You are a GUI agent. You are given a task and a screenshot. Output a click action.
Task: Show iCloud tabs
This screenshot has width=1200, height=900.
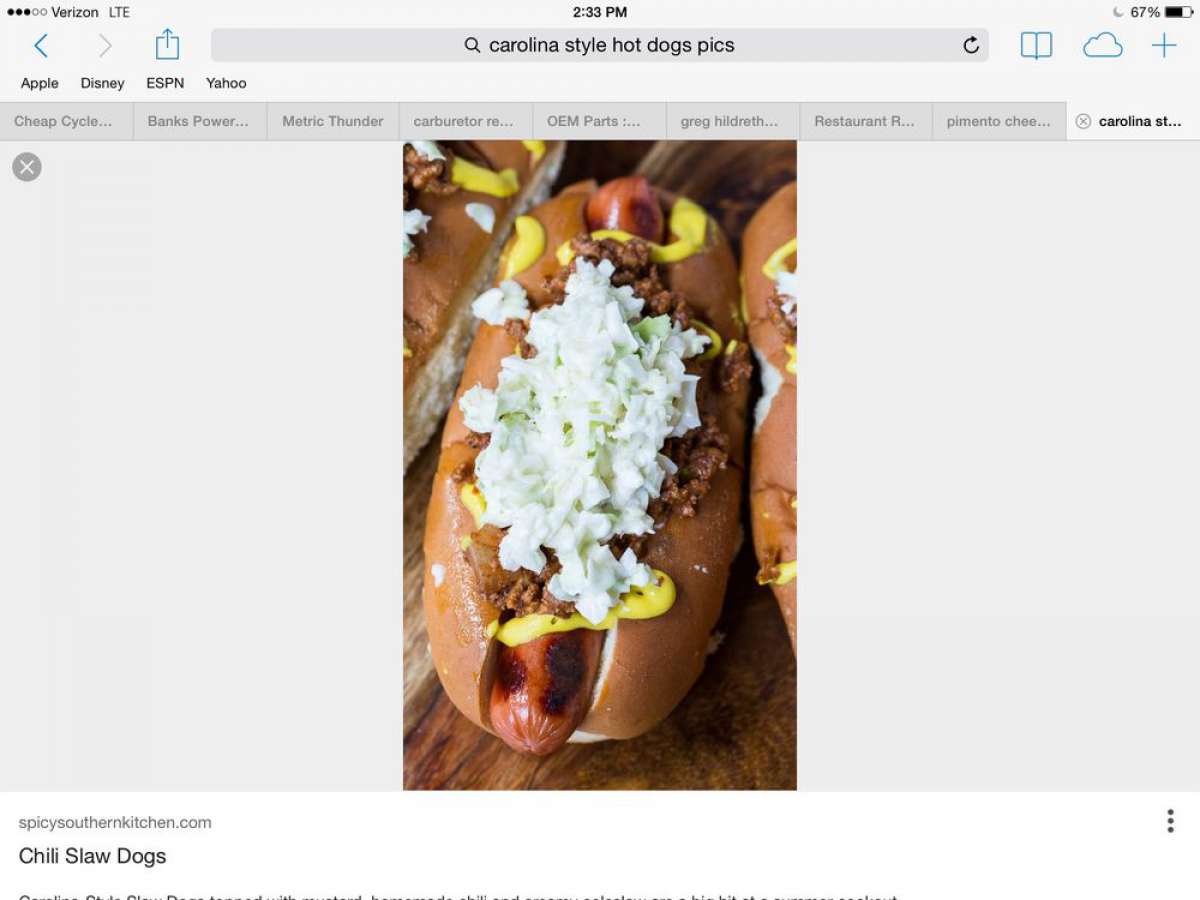(1102, 45)
